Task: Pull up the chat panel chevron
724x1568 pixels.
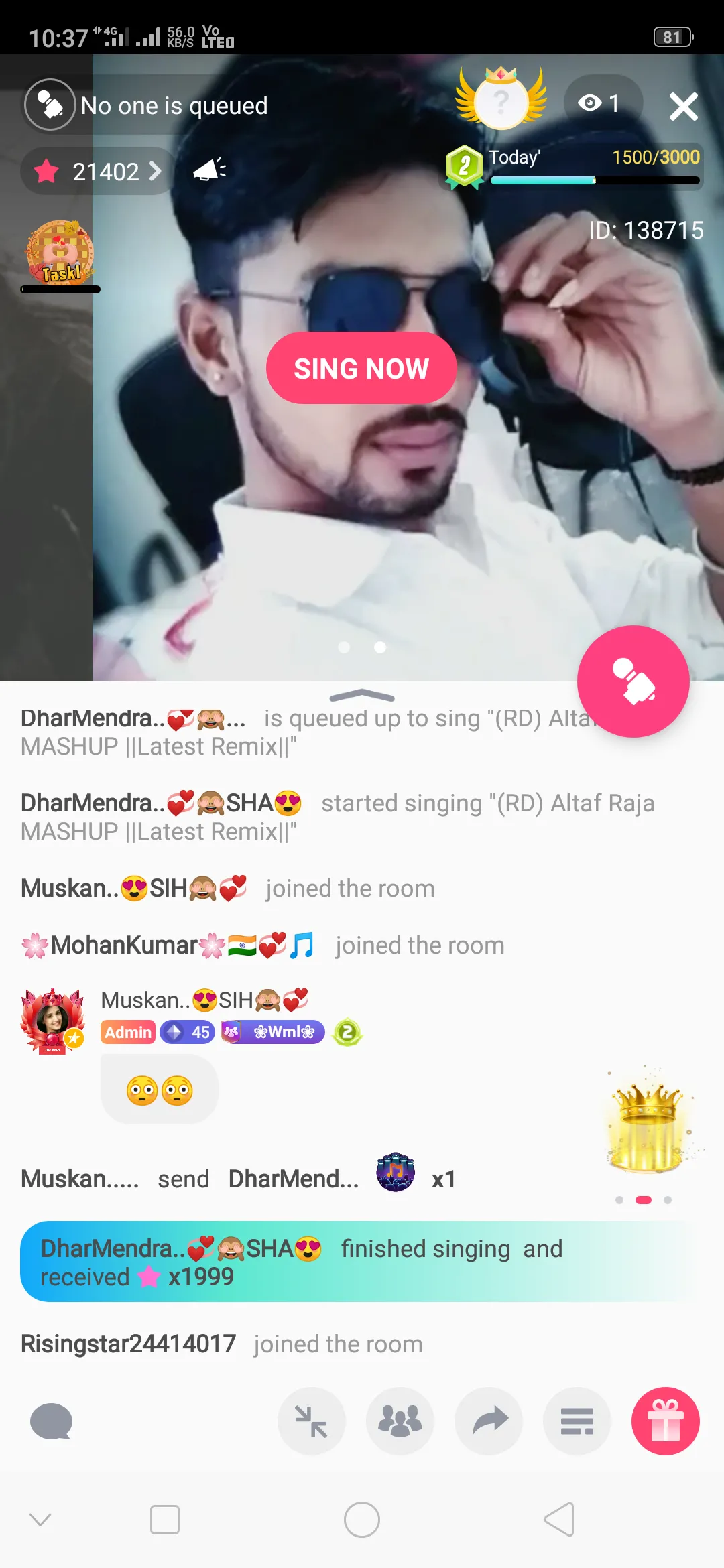Action: pos(361,695)
